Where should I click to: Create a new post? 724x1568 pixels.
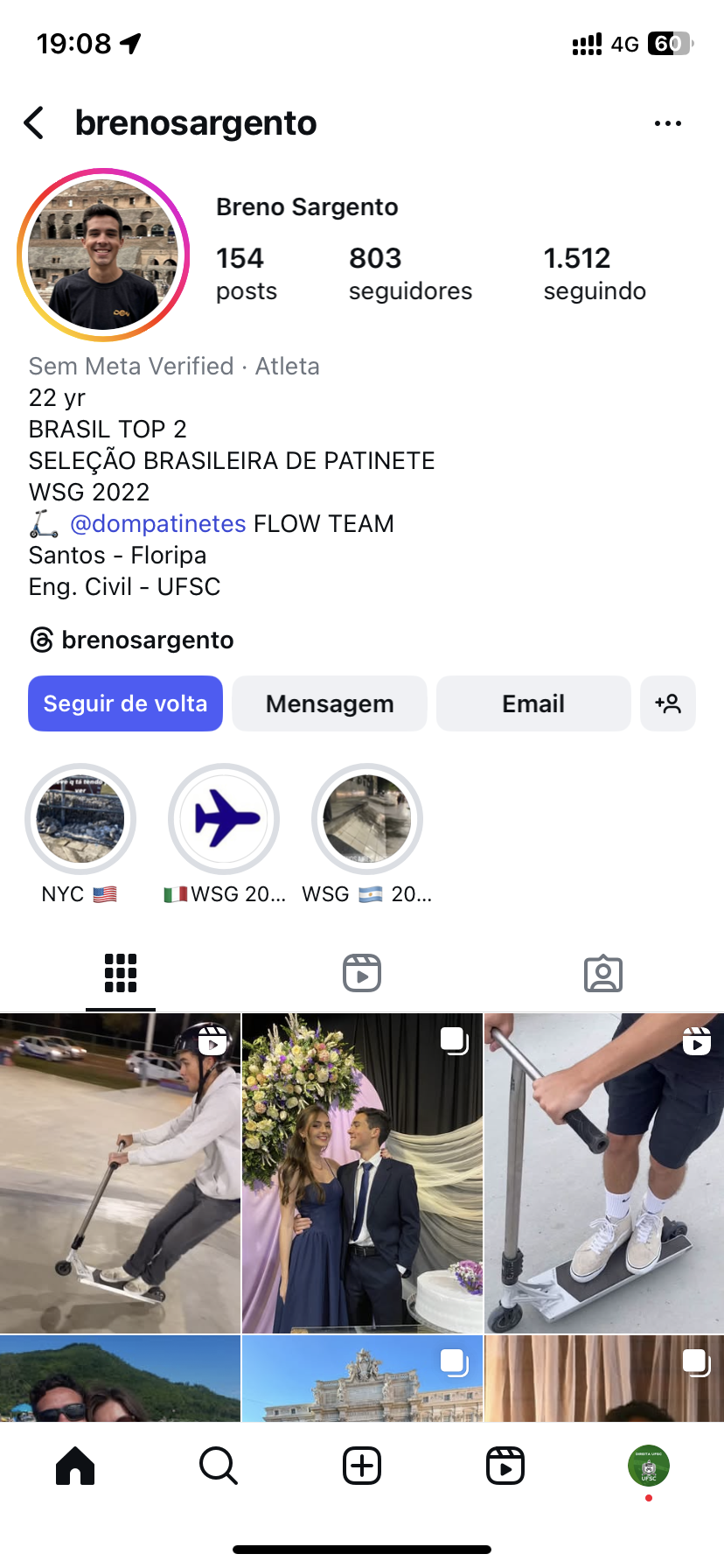tap(361, 1466)
